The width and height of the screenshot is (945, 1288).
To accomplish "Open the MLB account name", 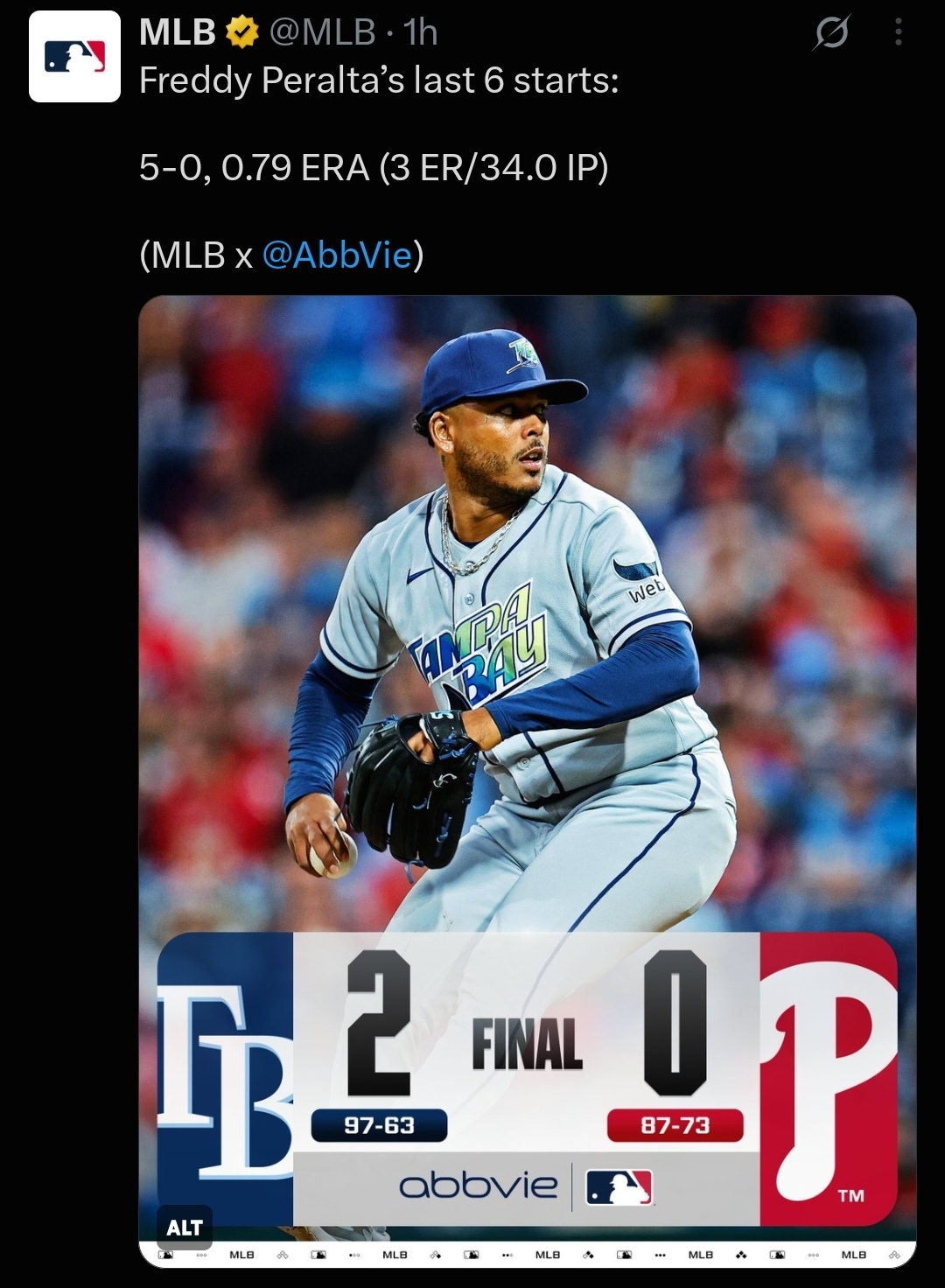I will pyautogui.click(x=177, y=32).
